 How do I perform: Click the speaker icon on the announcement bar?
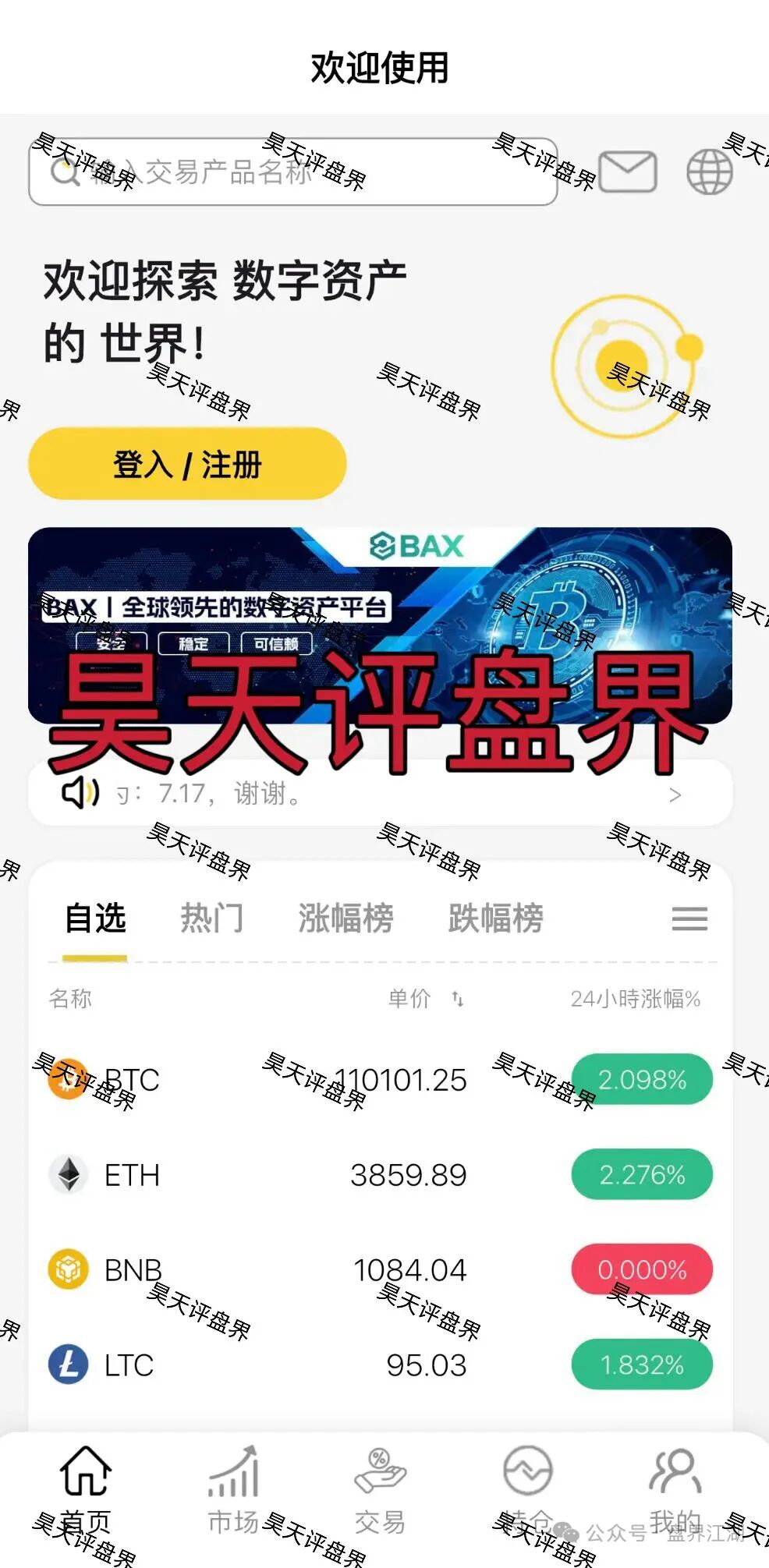click(x=80, y=792)
